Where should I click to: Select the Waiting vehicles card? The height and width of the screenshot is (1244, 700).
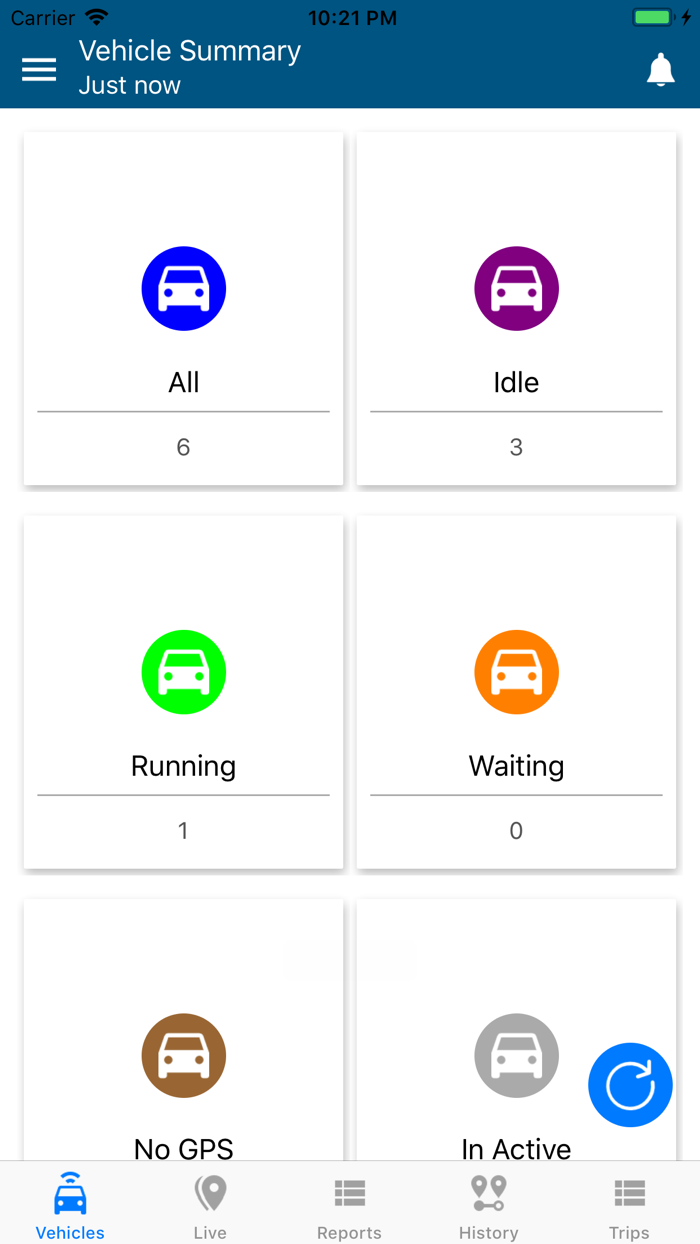coord(516,693)
